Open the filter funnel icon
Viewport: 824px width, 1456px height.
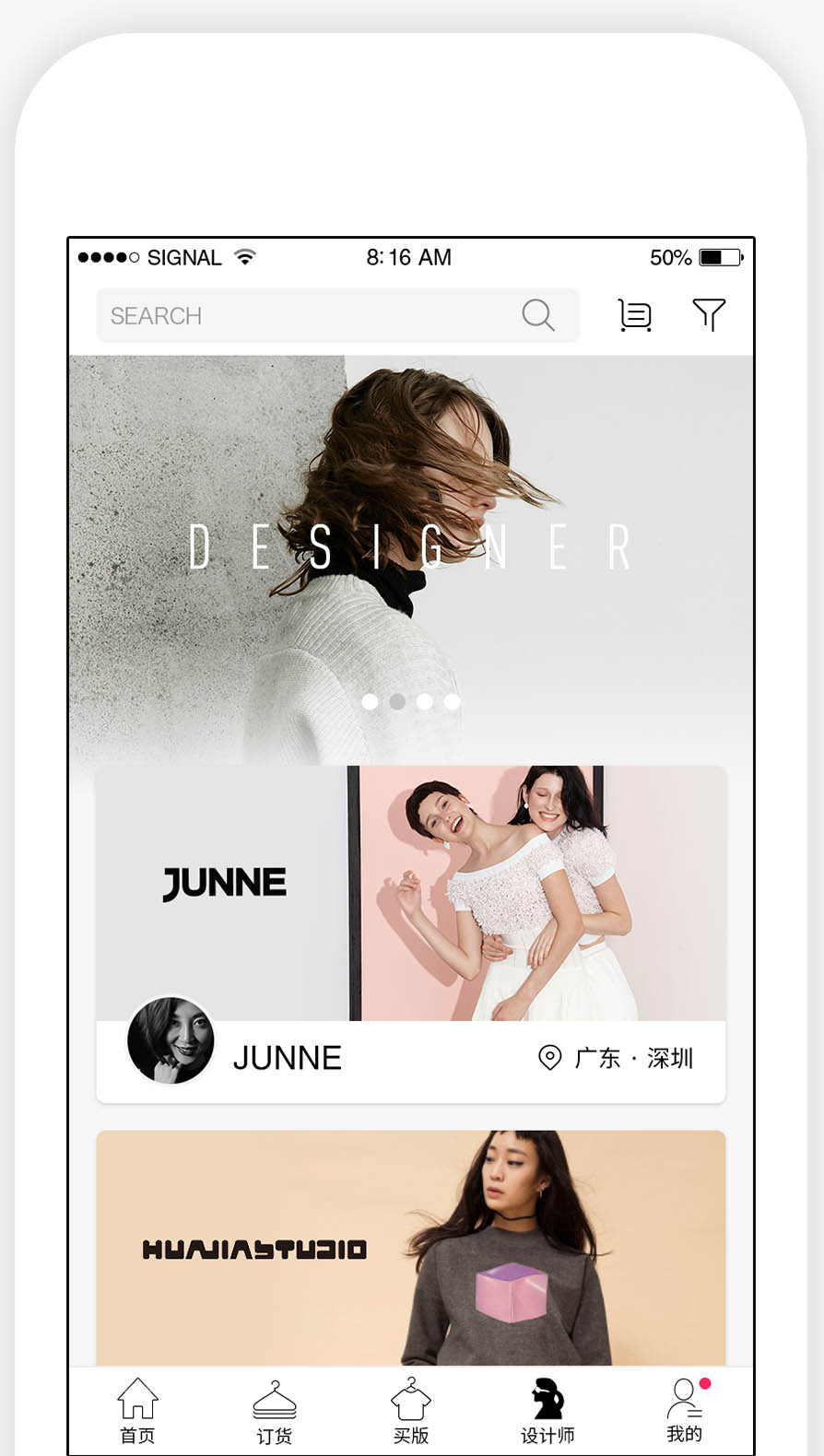click(x=709, y=315)
